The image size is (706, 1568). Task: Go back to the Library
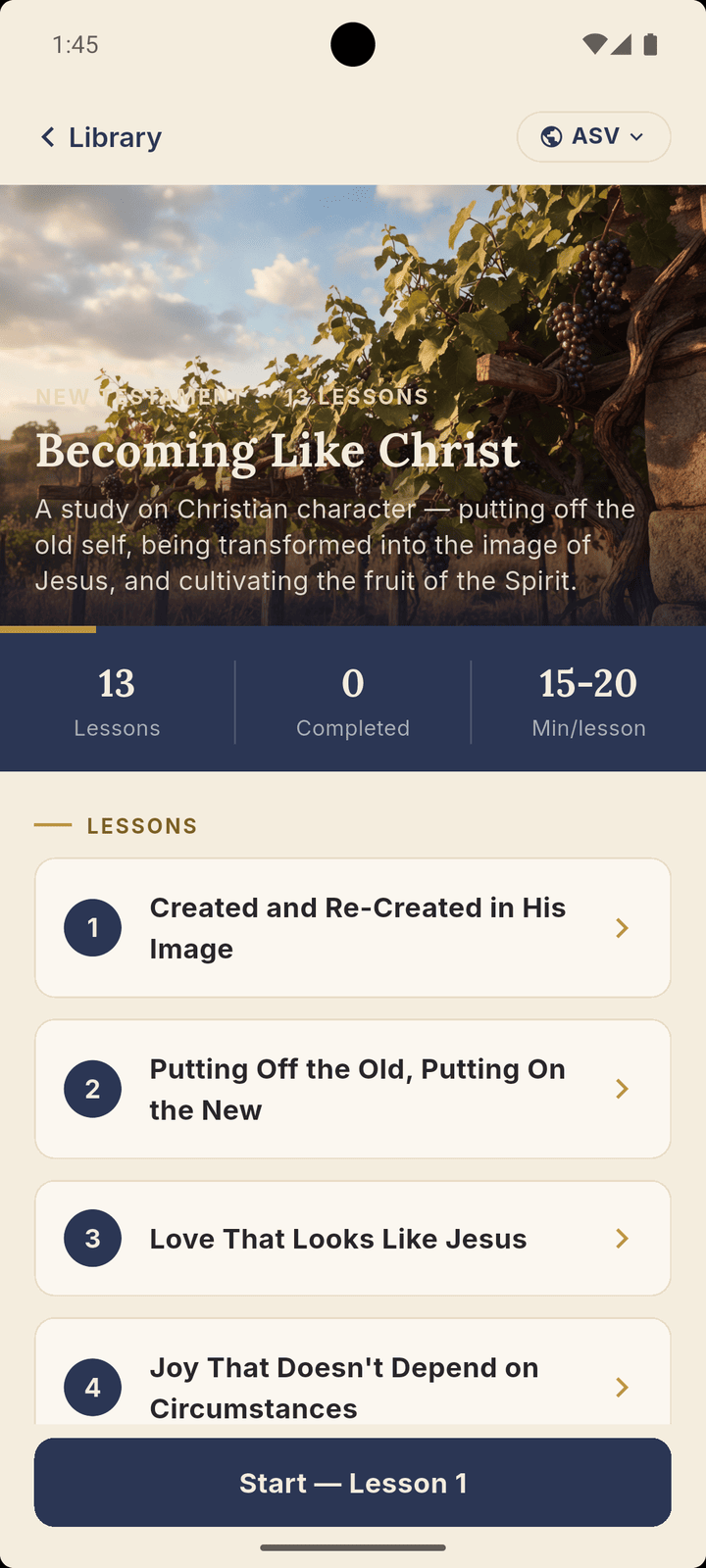[100, 137]
